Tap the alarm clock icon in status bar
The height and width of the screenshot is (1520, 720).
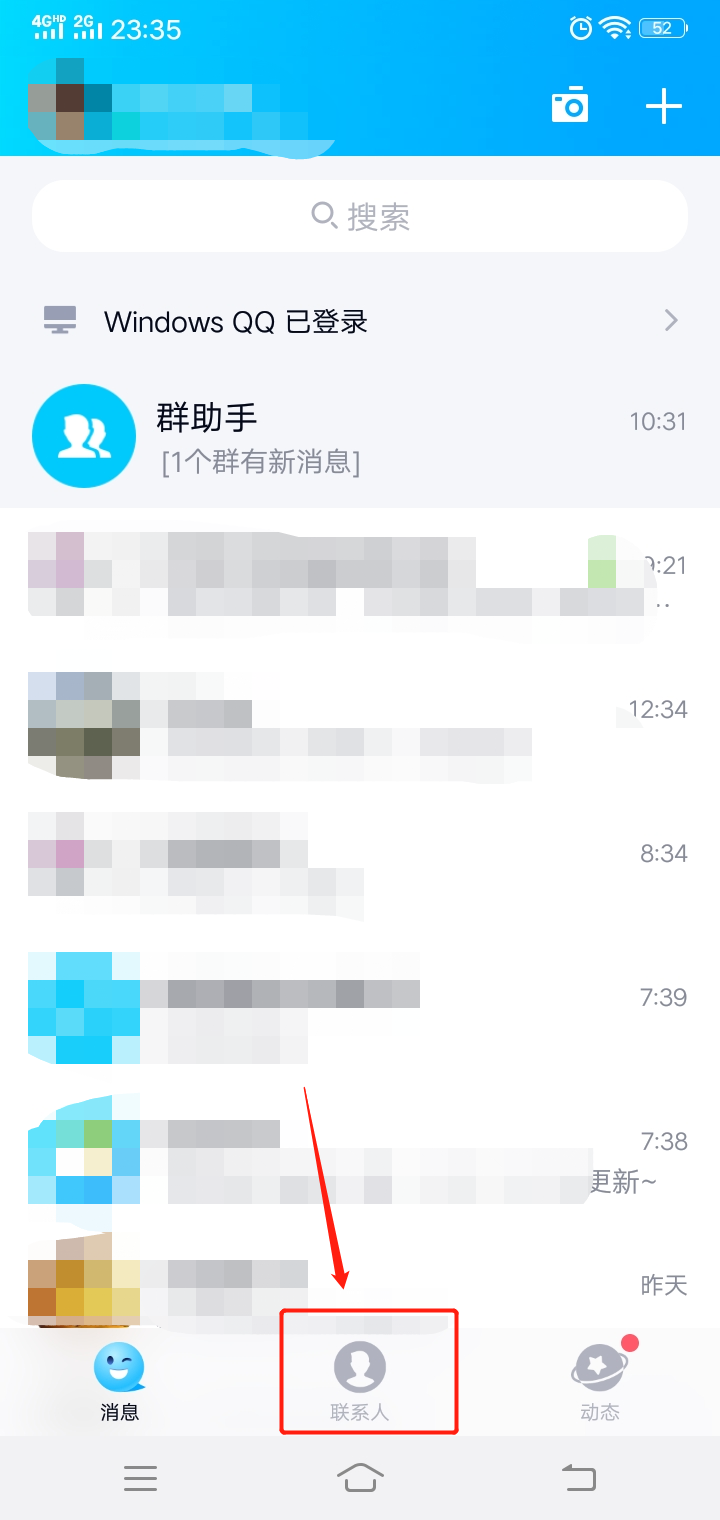tap(580, 28)
